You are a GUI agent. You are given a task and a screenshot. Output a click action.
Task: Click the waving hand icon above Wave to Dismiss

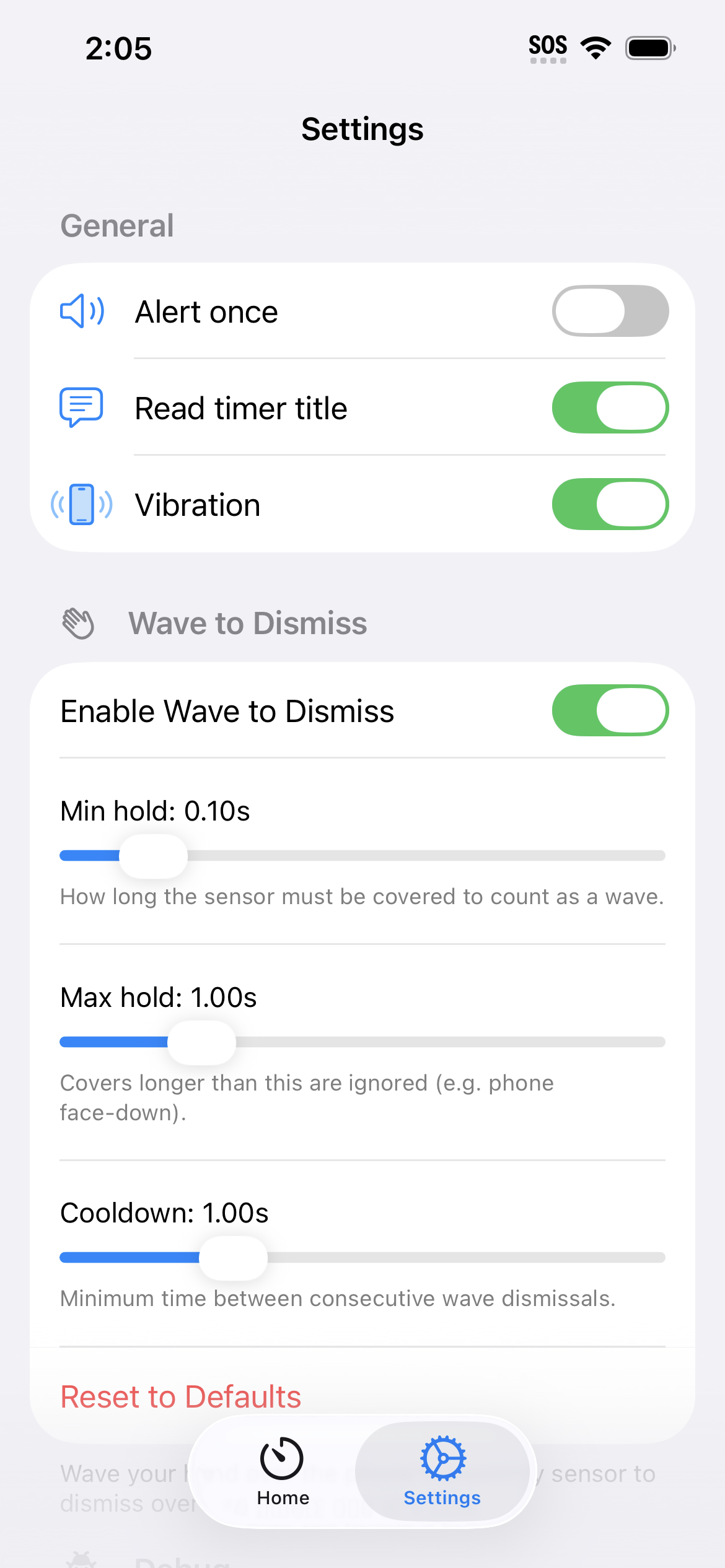(x=77, y=623)
